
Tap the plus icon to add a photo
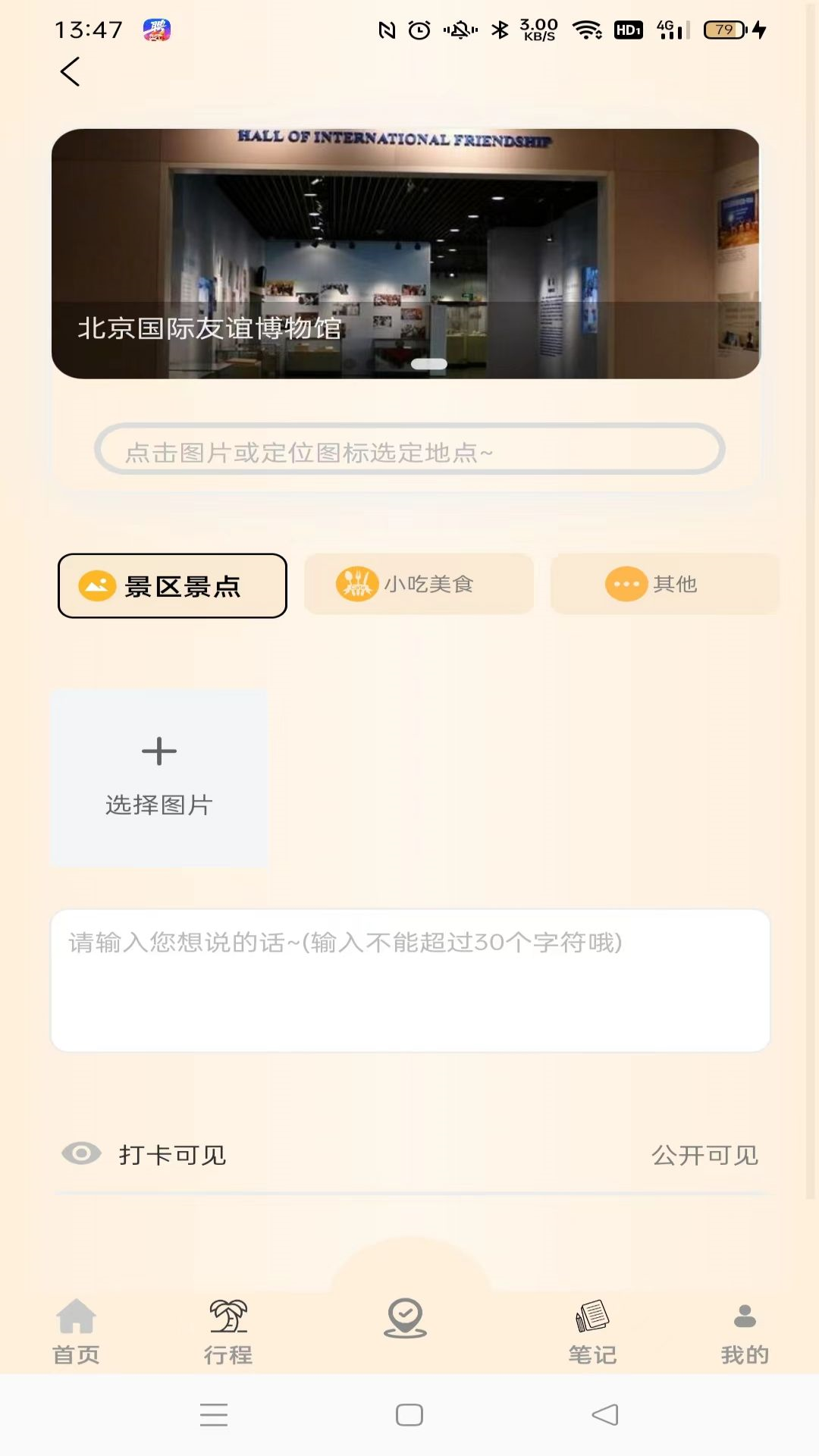click(159, 751)
